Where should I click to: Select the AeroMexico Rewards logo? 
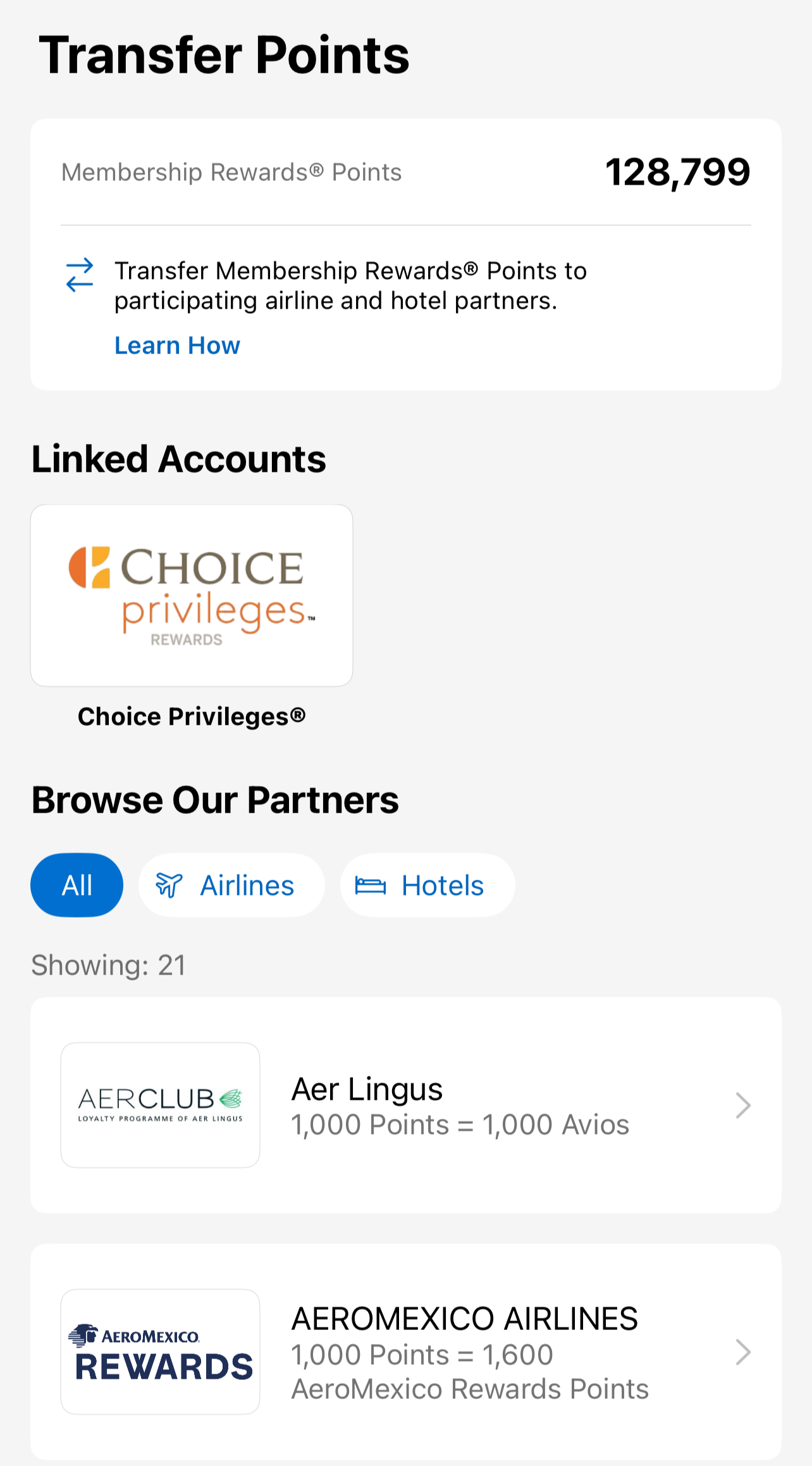(160, 1351)
